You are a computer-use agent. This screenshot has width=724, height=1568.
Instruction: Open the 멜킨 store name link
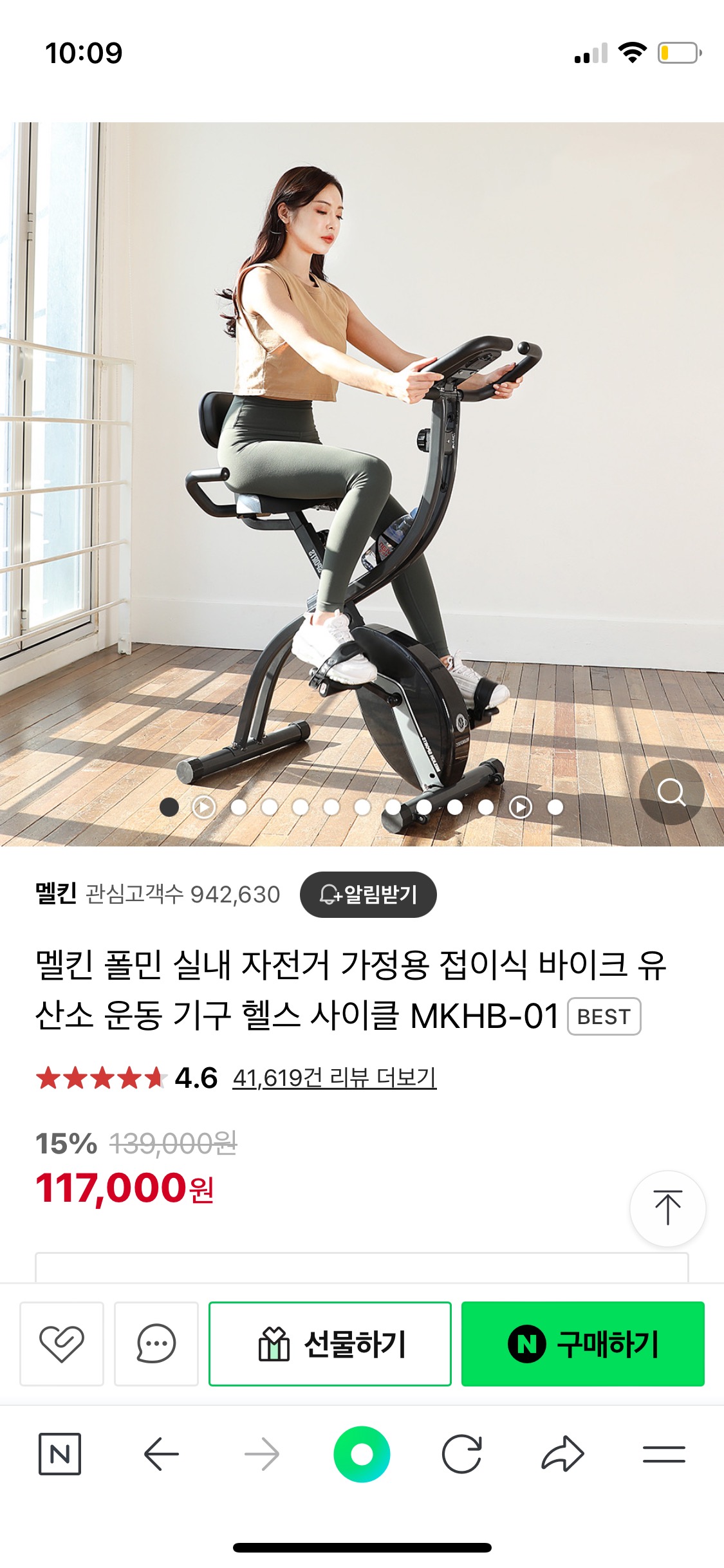(x=56, y=894)
